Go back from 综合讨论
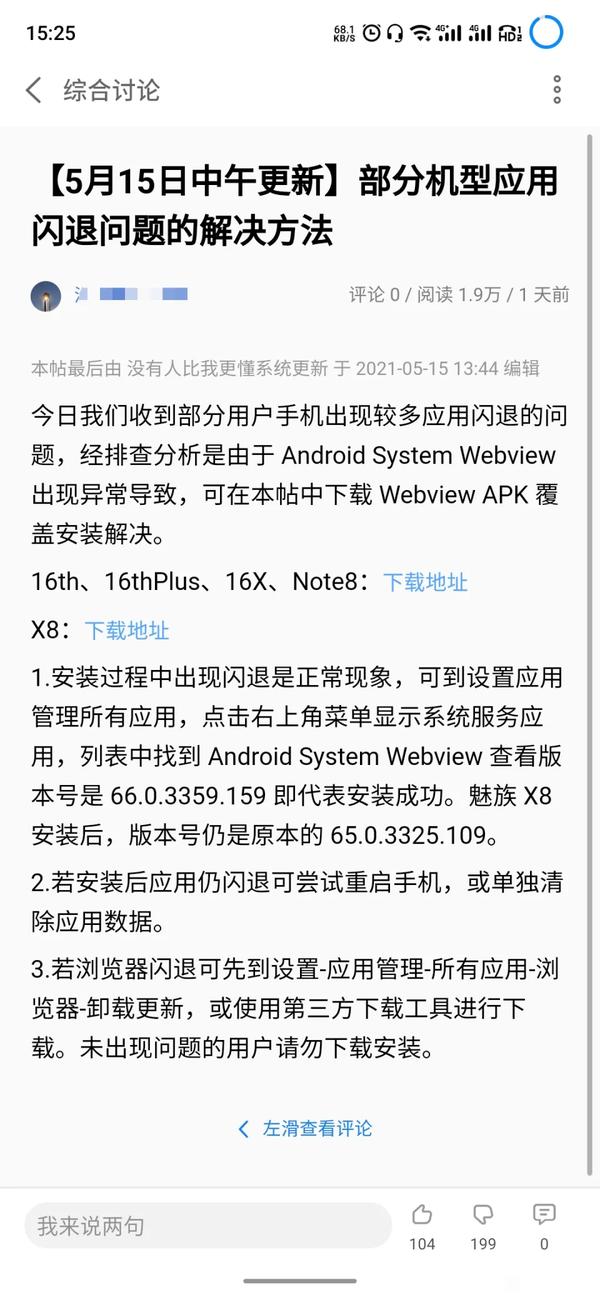 (34, 90)
